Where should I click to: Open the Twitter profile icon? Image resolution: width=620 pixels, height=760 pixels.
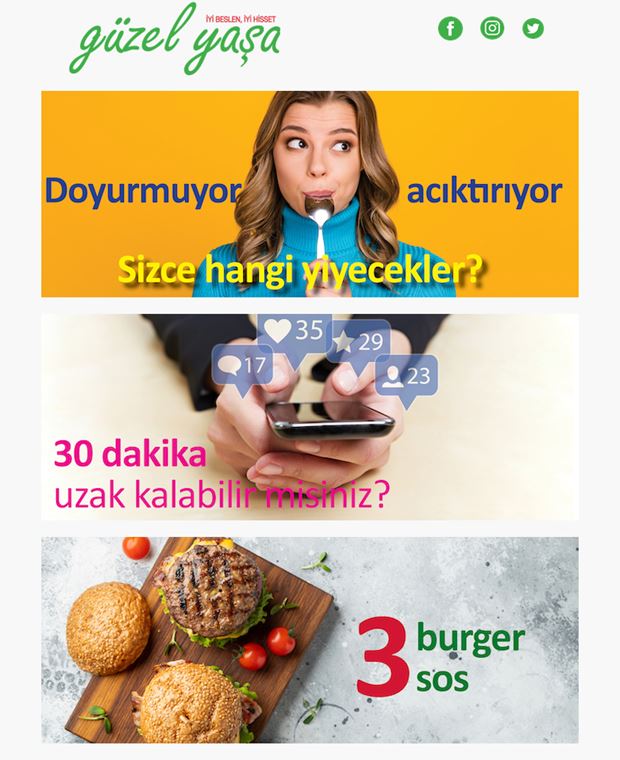(533, 28)
